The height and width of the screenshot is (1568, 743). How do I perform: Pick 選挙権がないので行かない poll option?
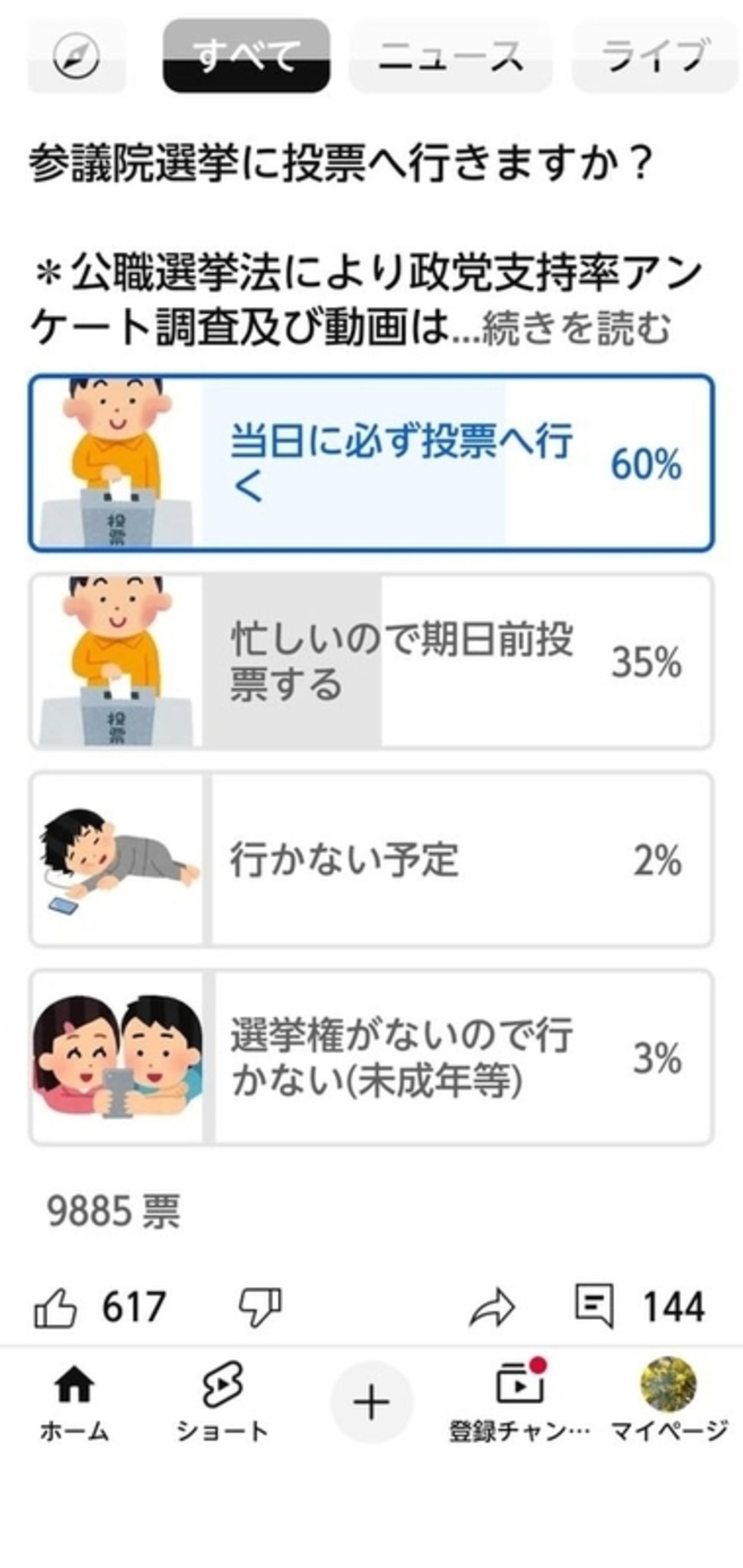click(x=371, y=1058)
